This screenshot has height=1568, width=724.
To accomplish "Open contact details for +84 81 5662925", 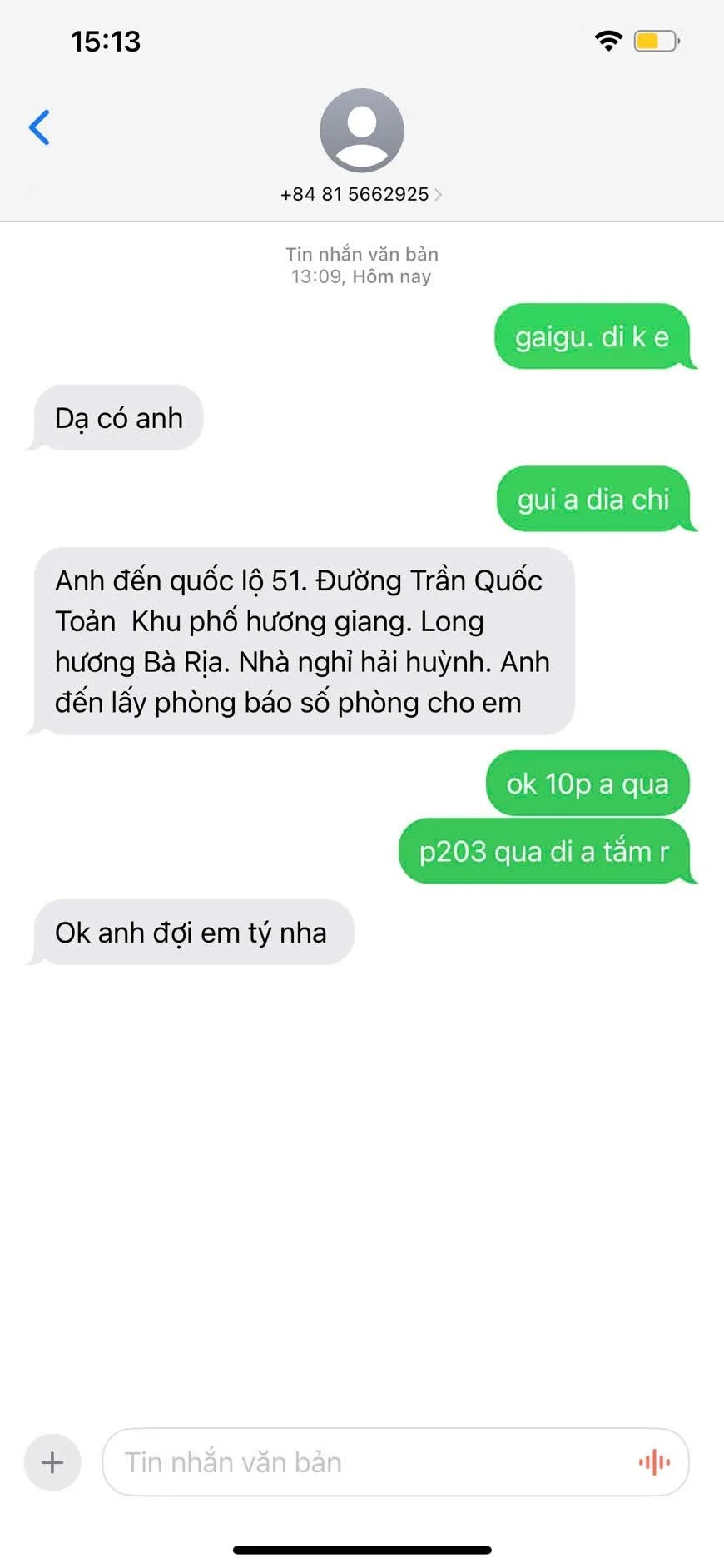I will pos(361,193).
